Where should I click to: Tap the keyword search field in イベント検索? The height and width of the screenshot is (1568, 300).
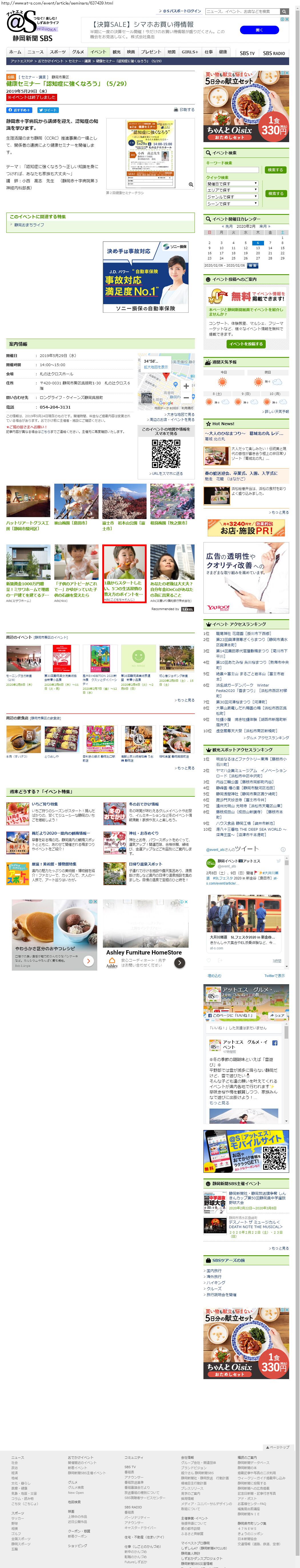232,170
